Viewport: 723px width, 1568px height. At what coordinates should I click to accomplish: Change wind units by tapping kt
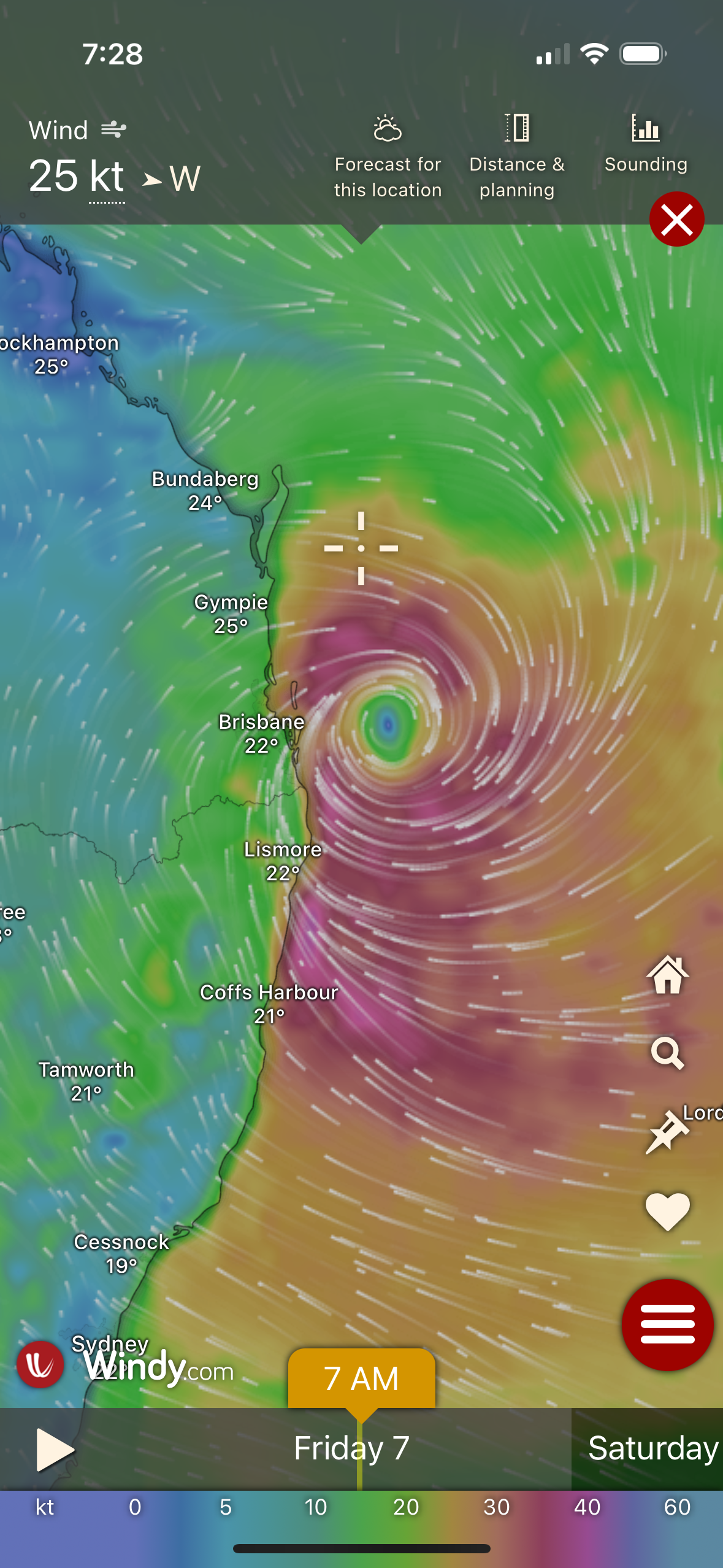click(x=107, y=177)
